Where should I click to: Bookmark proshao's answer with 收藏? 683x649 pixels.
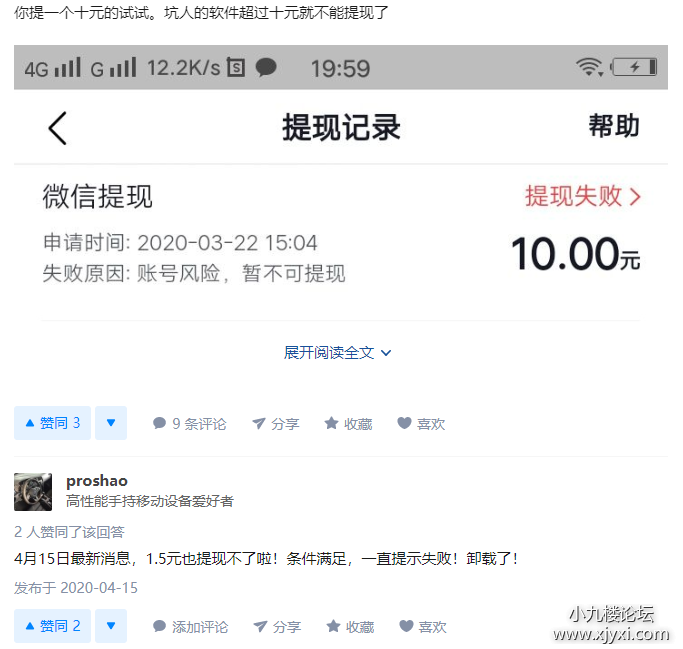click(348, 627)
